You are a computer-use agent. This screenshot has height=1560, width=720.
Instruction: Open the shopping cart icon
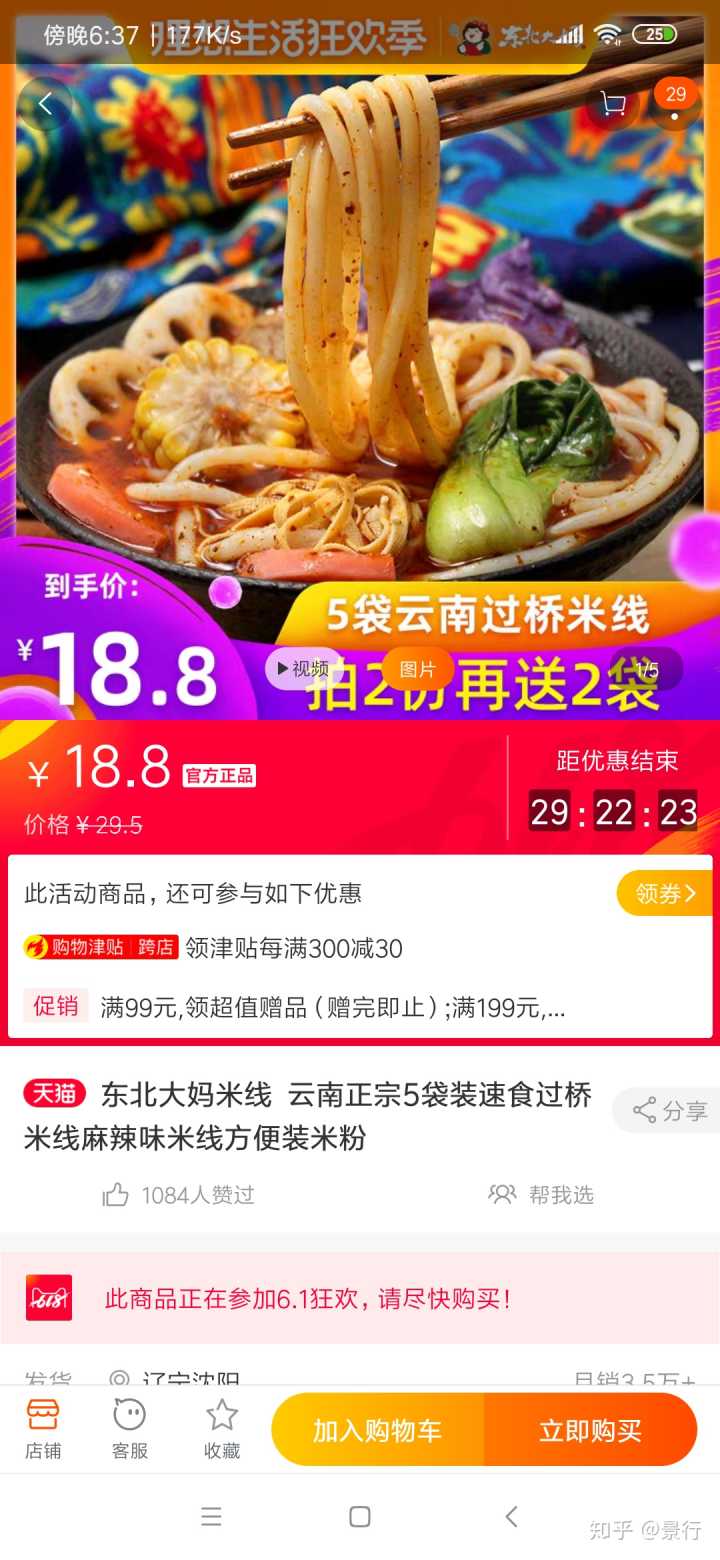click(612, 104)
